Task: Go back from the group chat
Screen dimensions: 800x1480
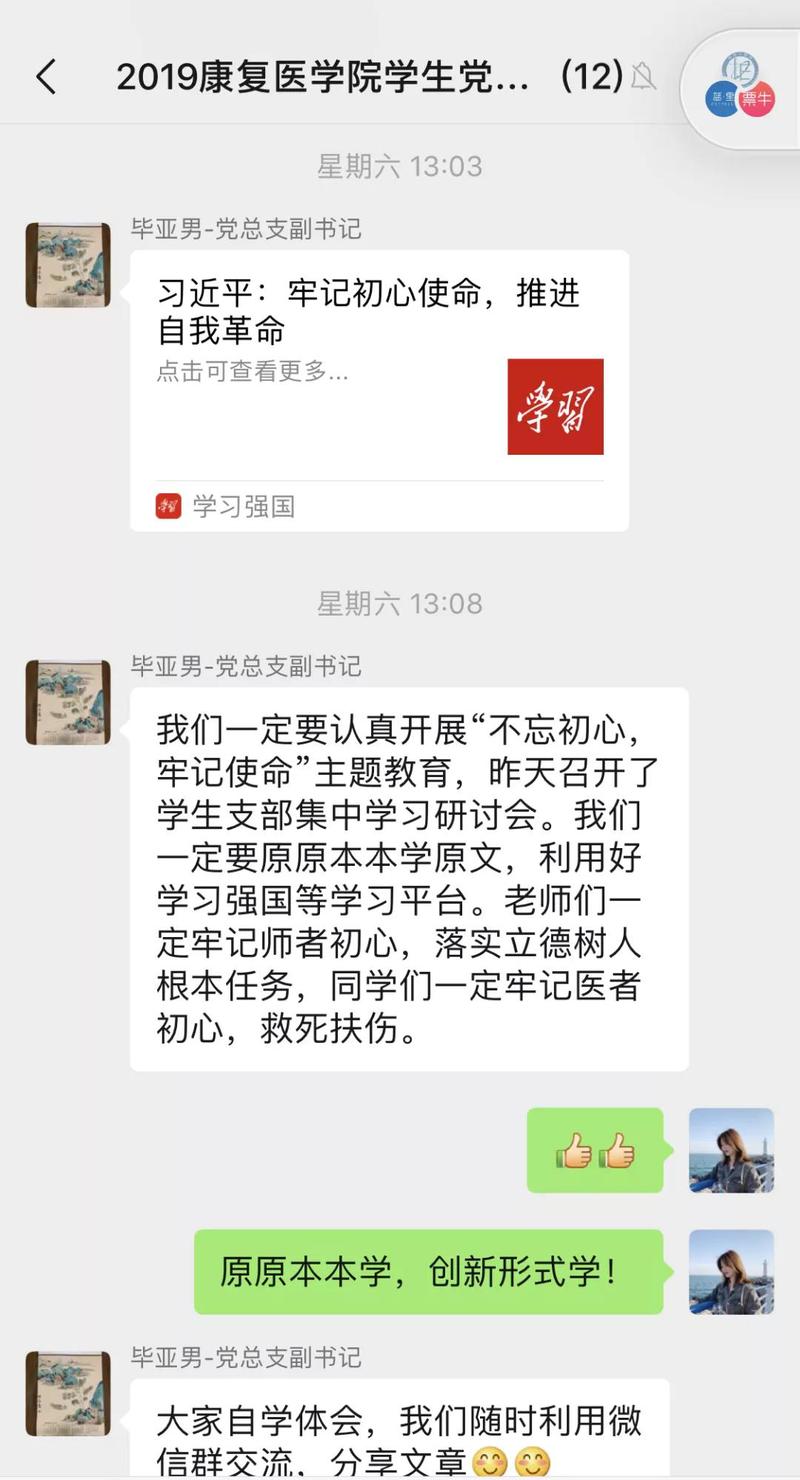Action: (x=46, y=77)
